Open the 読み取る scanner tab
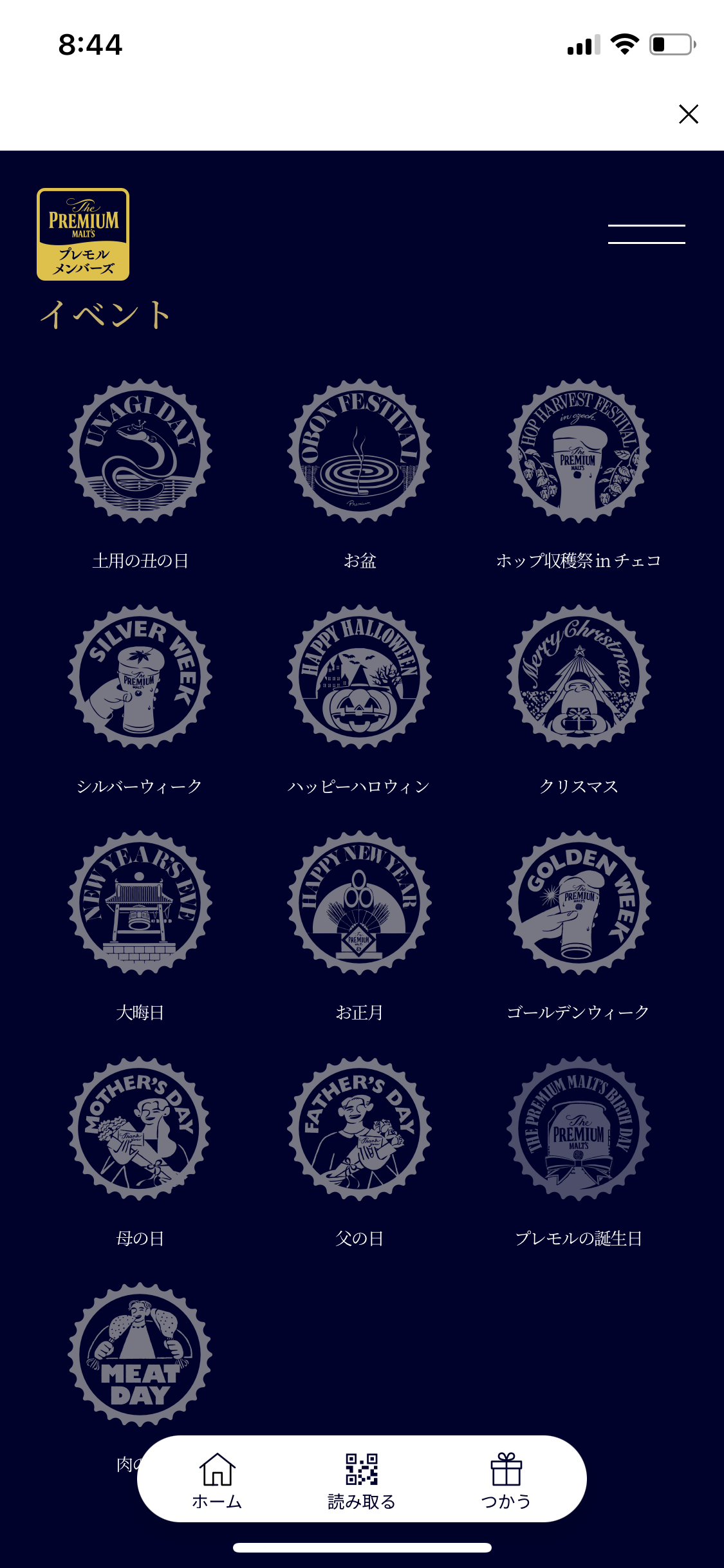The height and width of the screenshot is (1568, 724). click(x=362, y=1480)
